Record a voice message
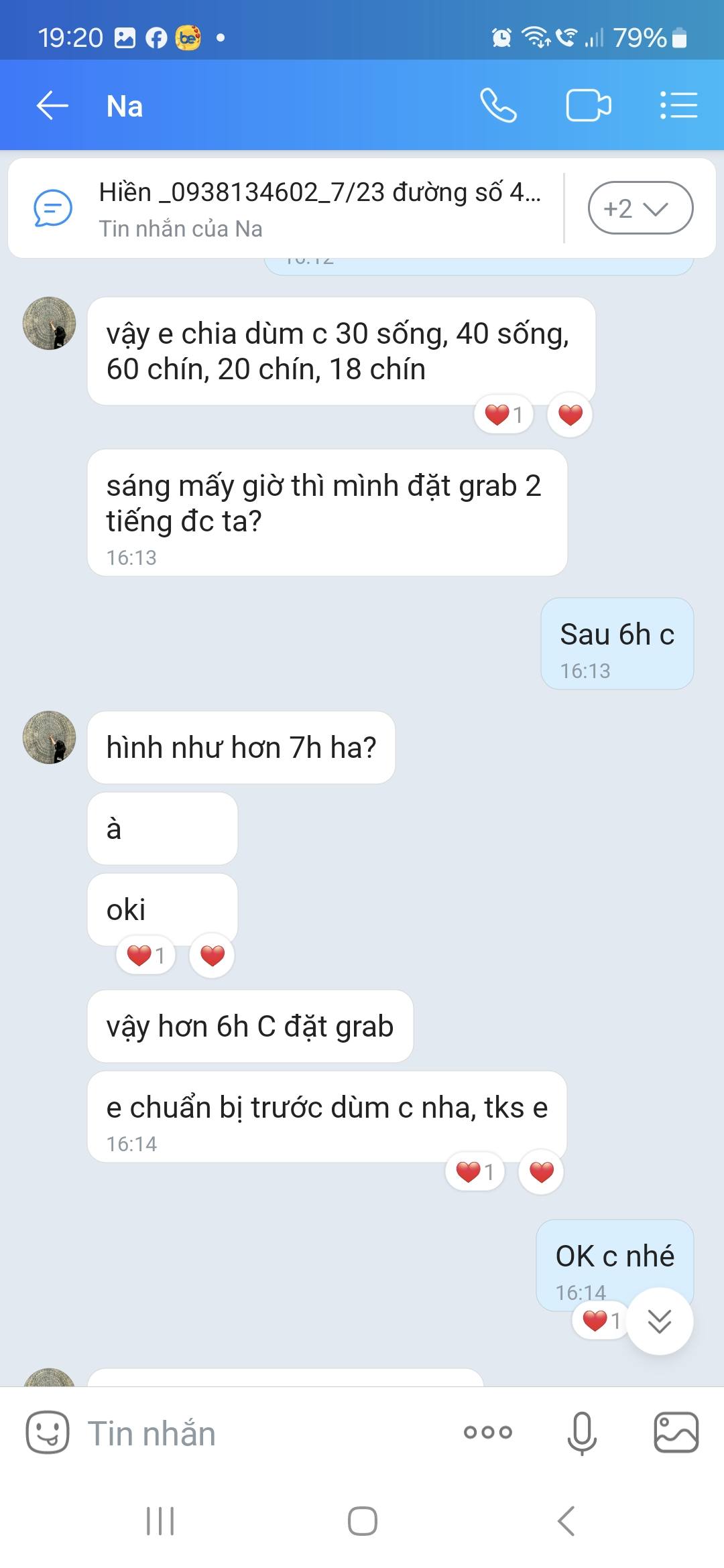 click(581, 1433)
